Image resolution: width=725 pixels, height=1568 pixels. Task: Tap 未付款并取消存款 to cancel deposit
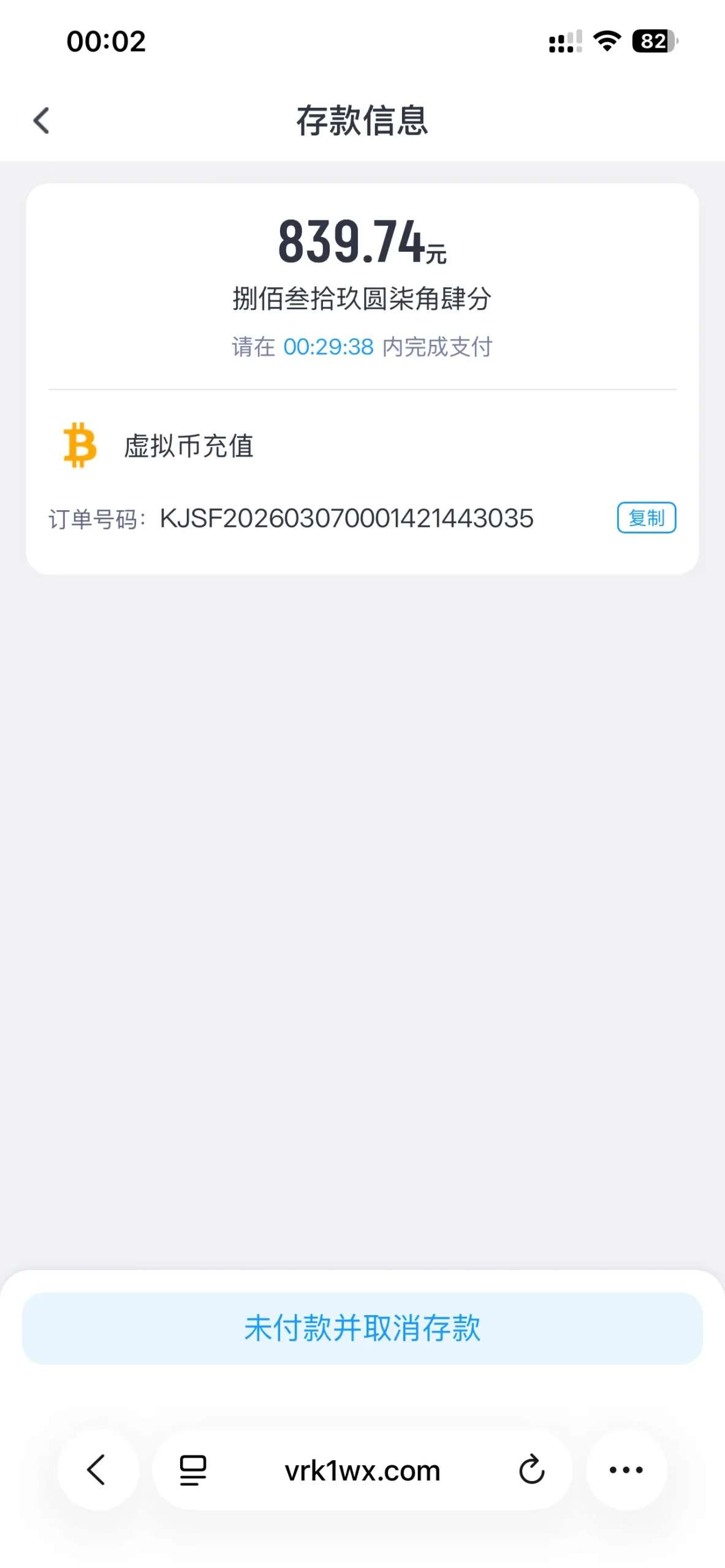[x=362, y=1328]
